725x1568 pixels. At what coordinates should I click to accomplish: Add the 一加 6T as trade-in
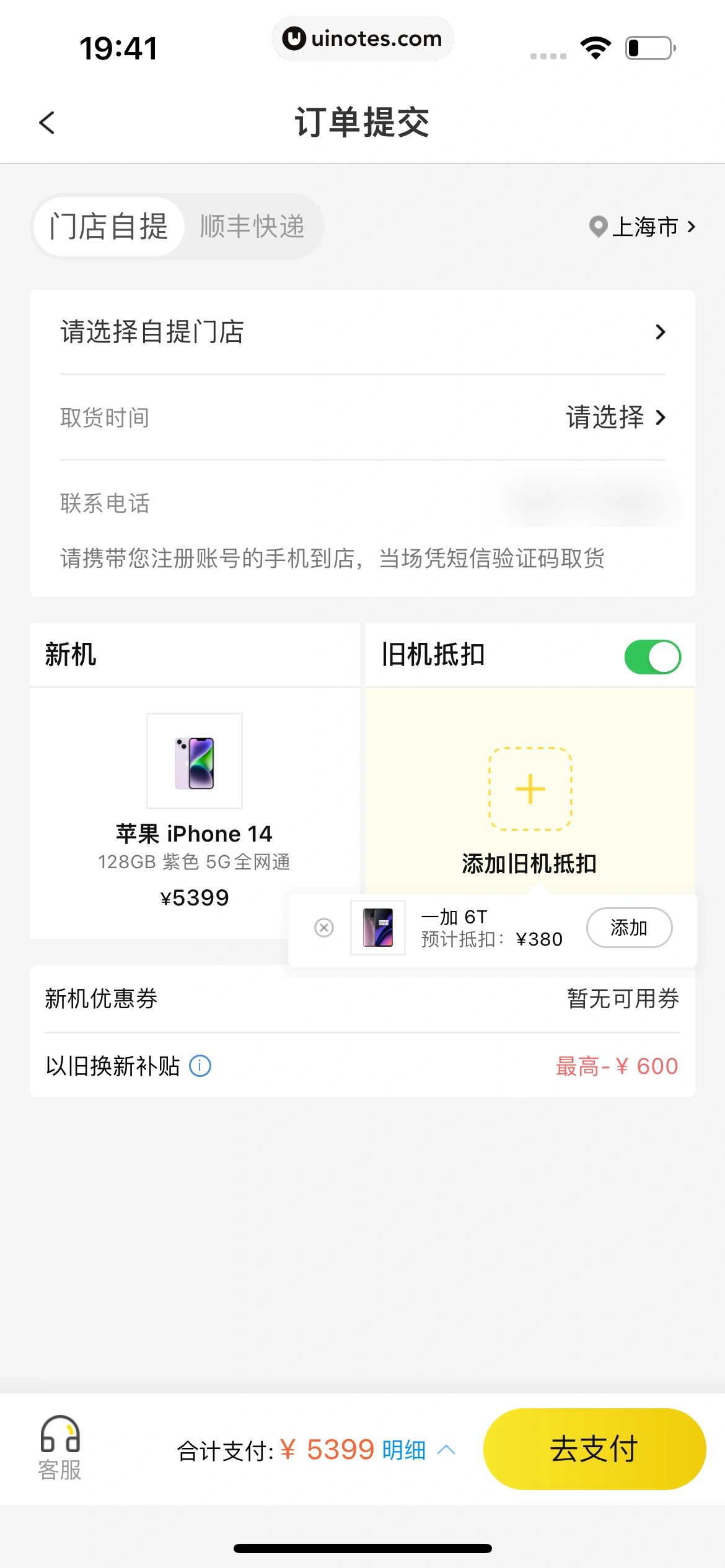tap(629, 928)
